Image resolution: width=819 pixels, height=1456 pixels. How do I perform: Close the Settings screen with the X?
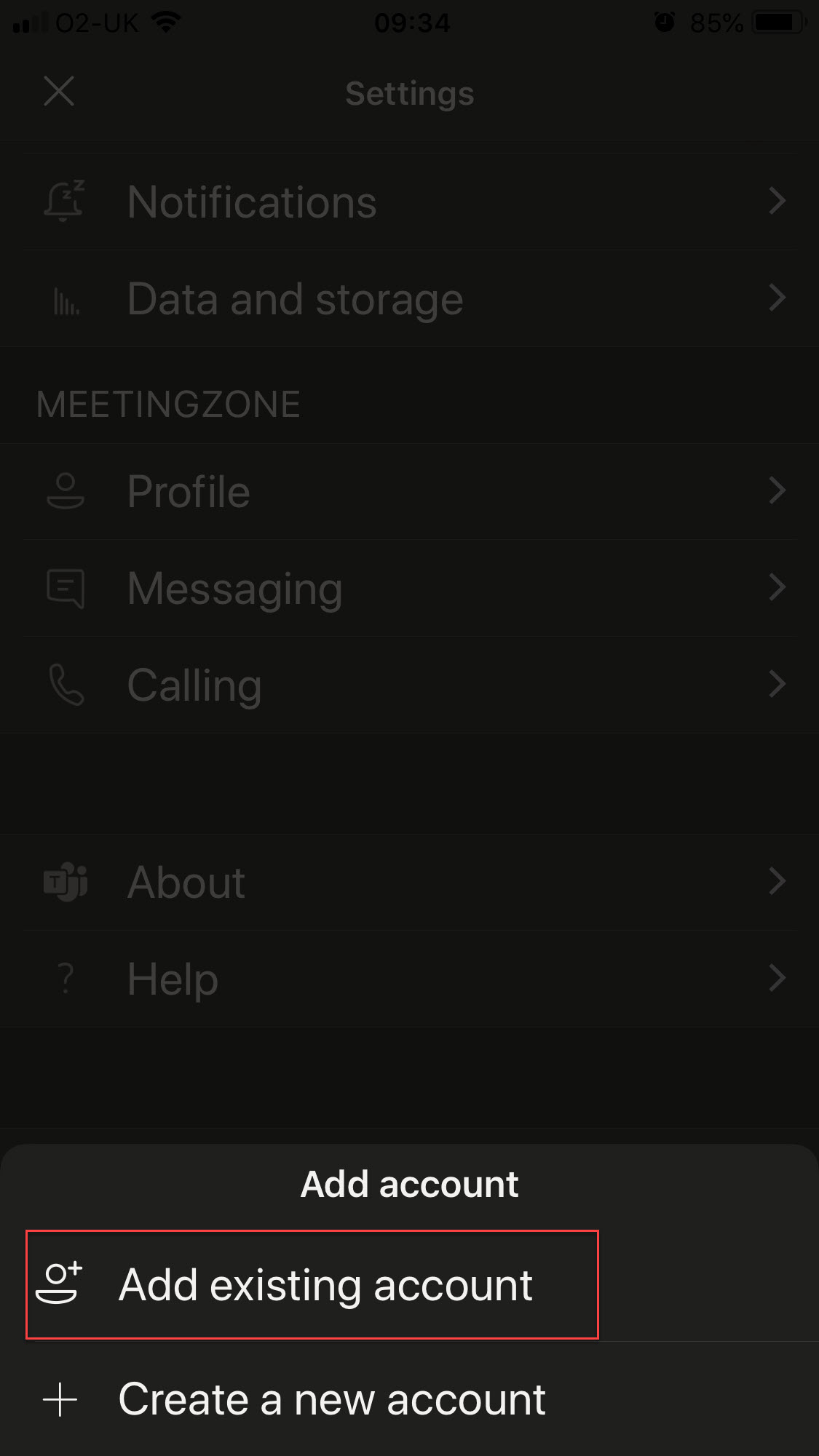(59, 92)
